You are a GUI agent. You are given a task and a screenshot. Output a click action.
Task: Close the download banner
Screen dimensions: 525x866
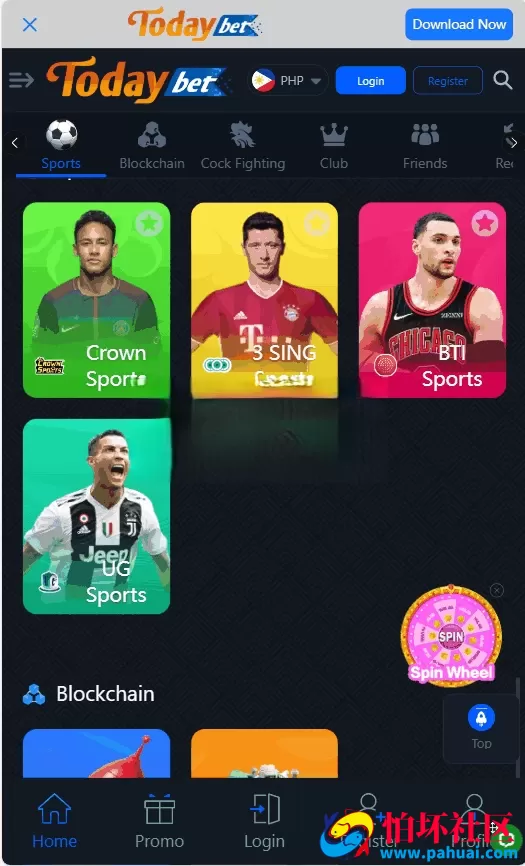[30, 24]
